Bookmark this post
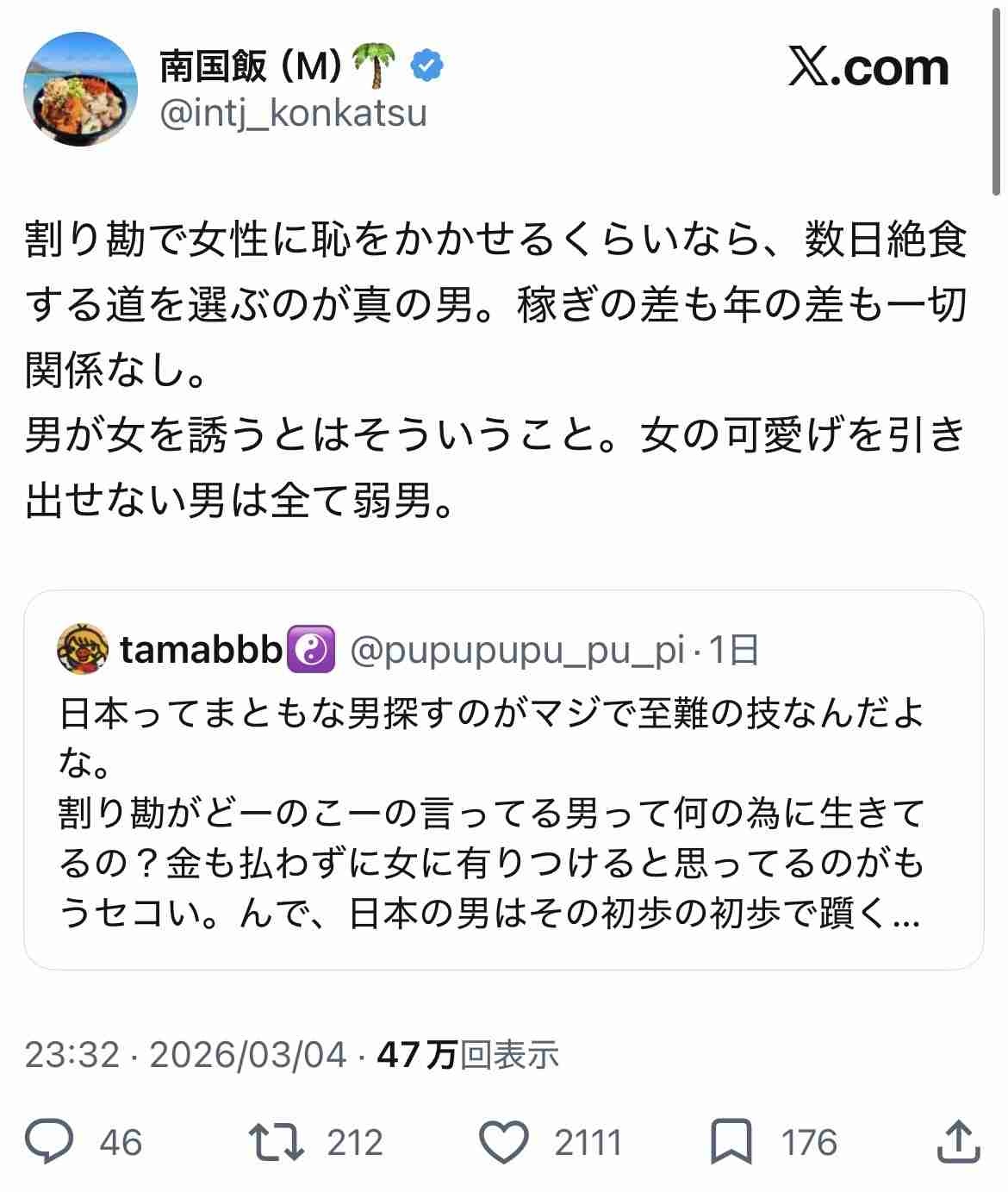This screenshot has height=1192, width=1008. (730, 1142)
